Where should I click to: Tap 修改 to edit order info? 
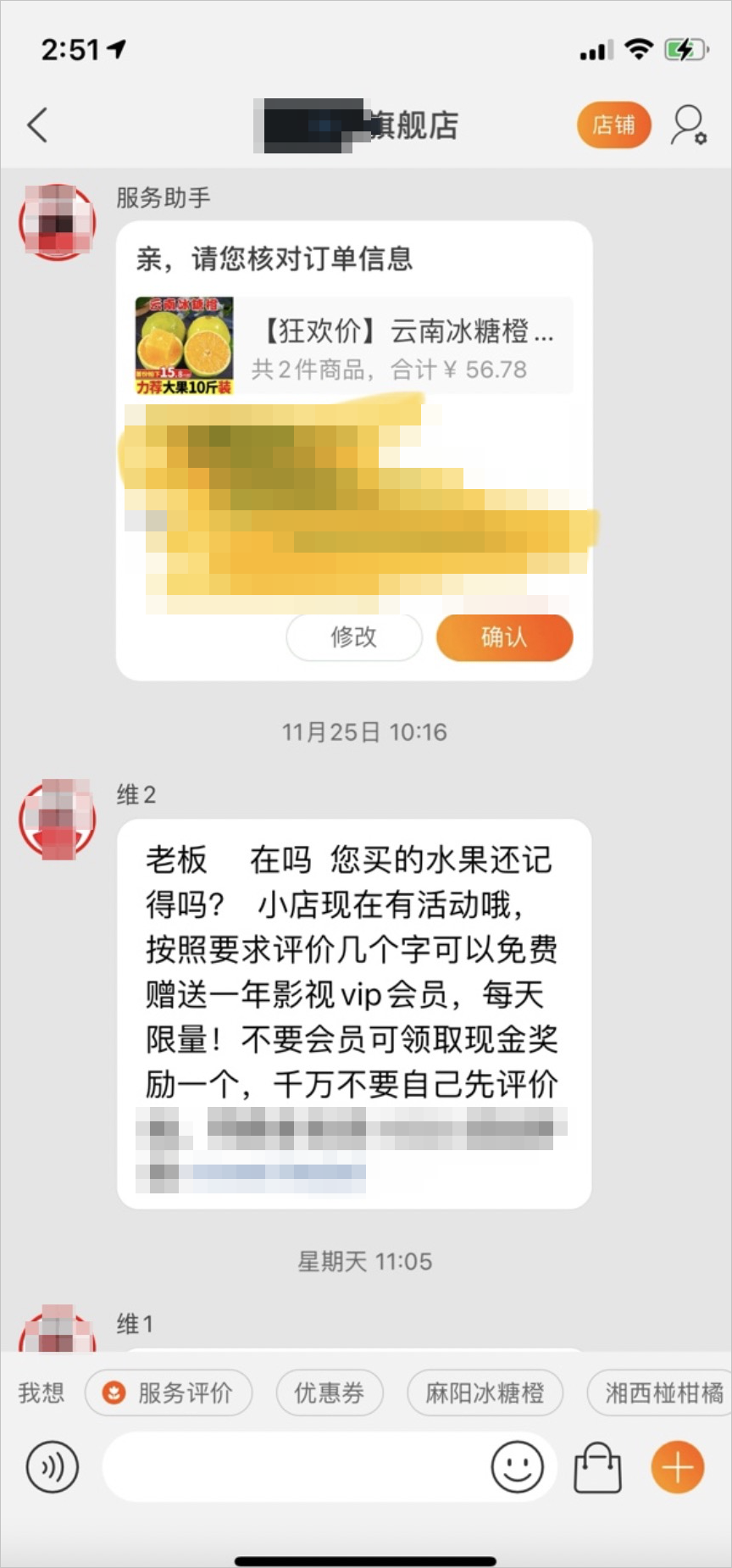click(x=354, y=637)
